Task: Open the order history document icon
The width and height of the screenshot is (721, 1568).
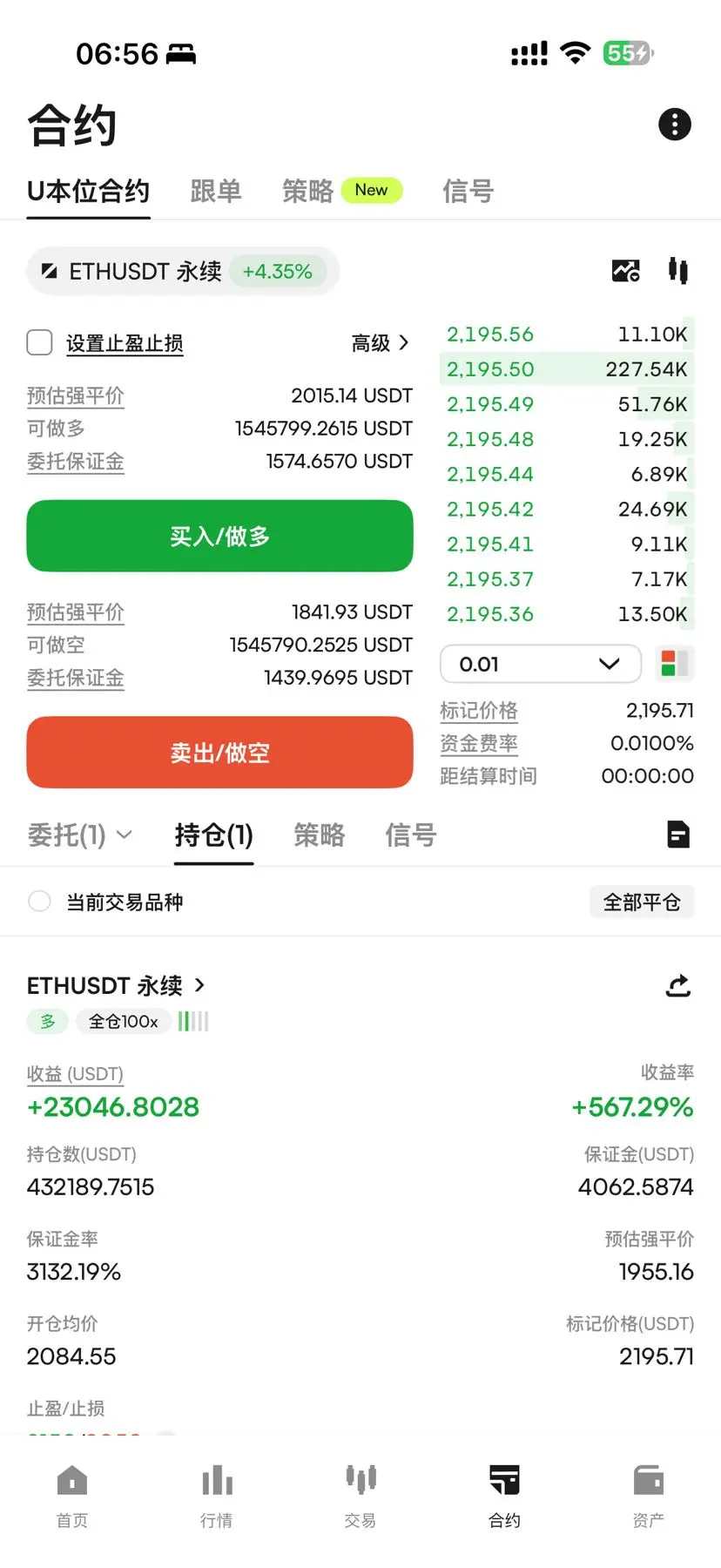Action: click(677, 835)
